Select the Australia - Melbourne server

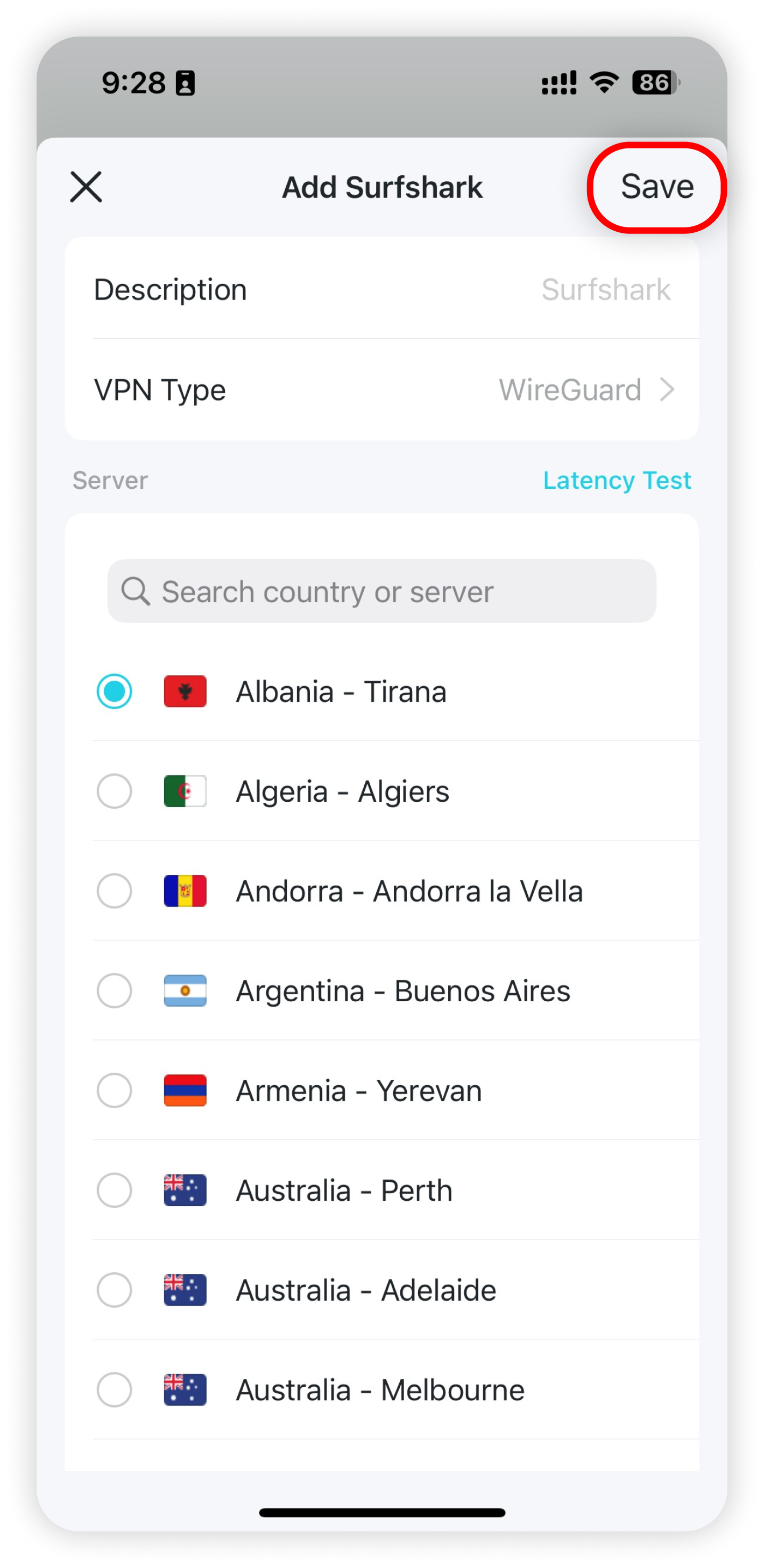click(115, 1390)
